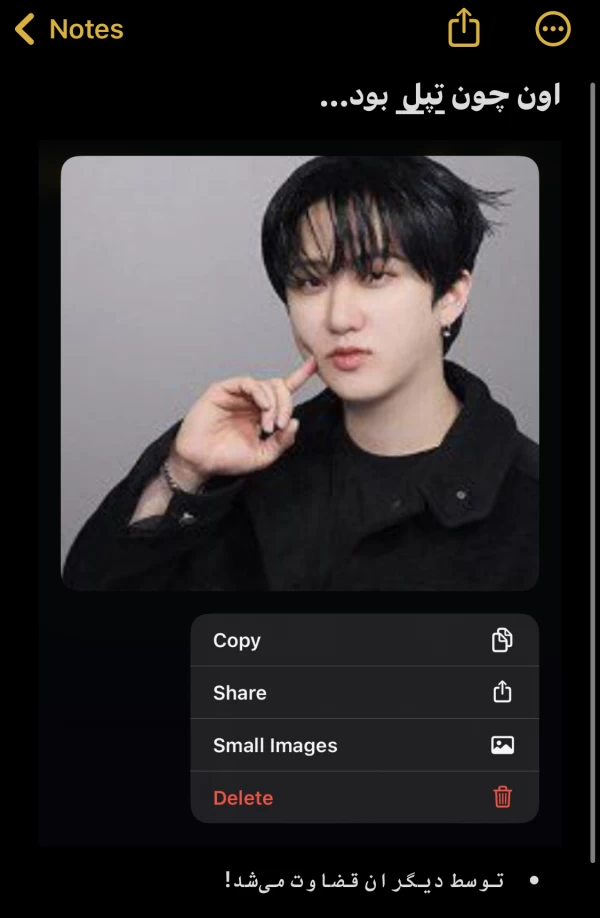Delete the image attachment
The width and height of the screenshot is (600, 918).
pyautogui.click(x=364, y=798)
